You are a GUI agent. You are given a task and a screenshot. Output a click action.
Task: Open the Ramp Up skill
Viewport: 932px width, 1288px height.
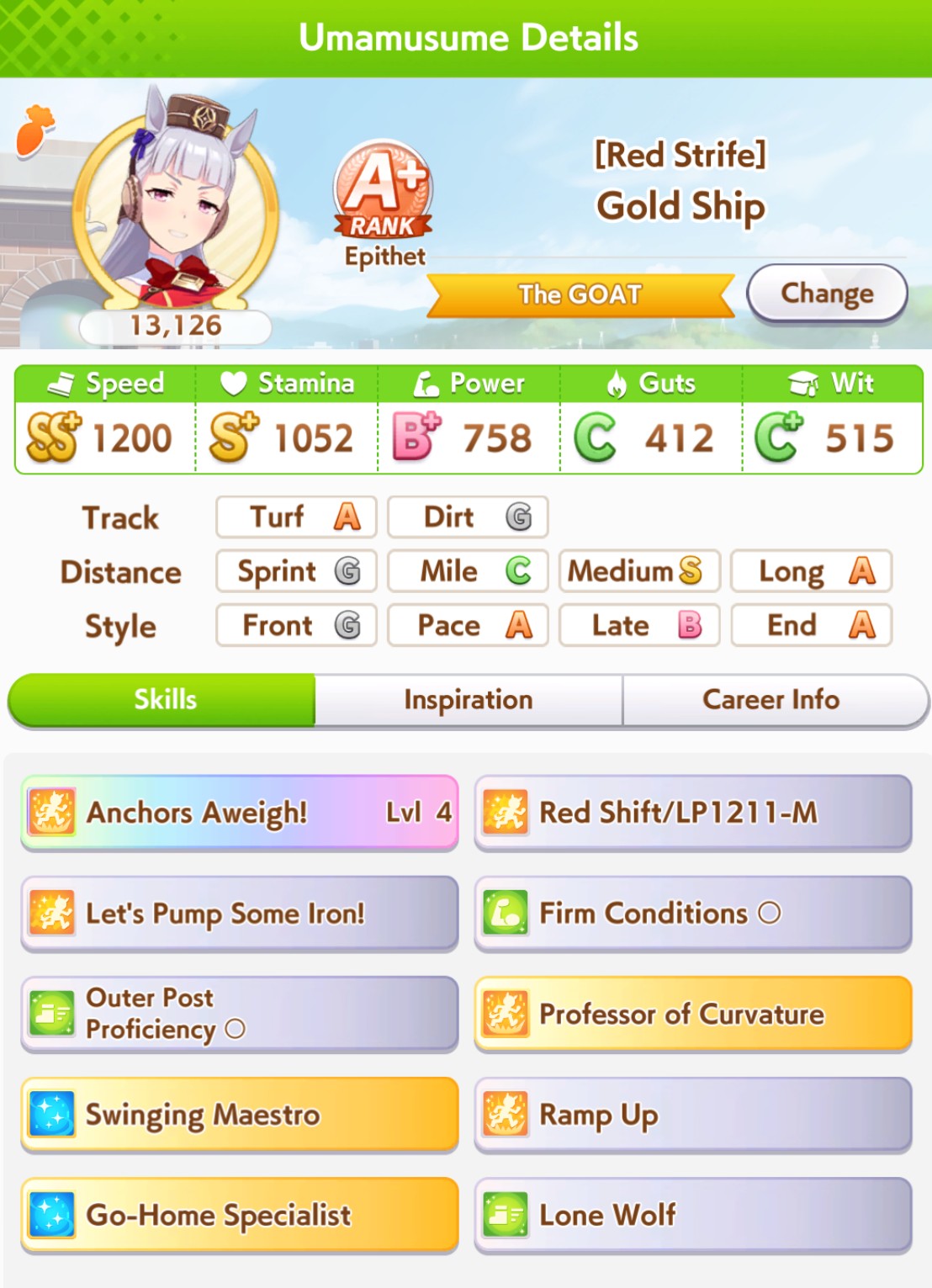pyautogui.click(x=693, y=1115)
